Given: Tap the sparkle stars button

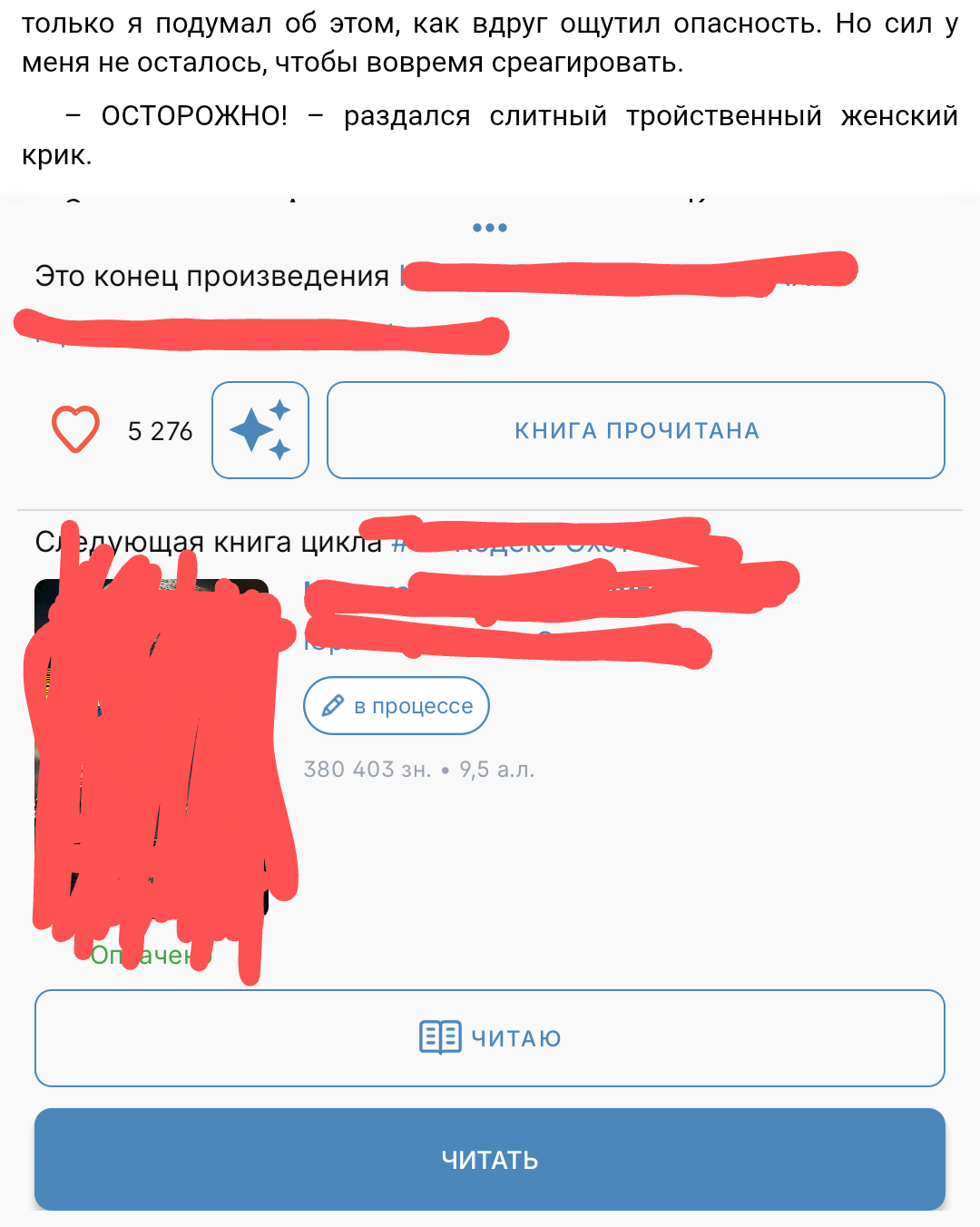Looking at the screenshot, I should 260,430.
